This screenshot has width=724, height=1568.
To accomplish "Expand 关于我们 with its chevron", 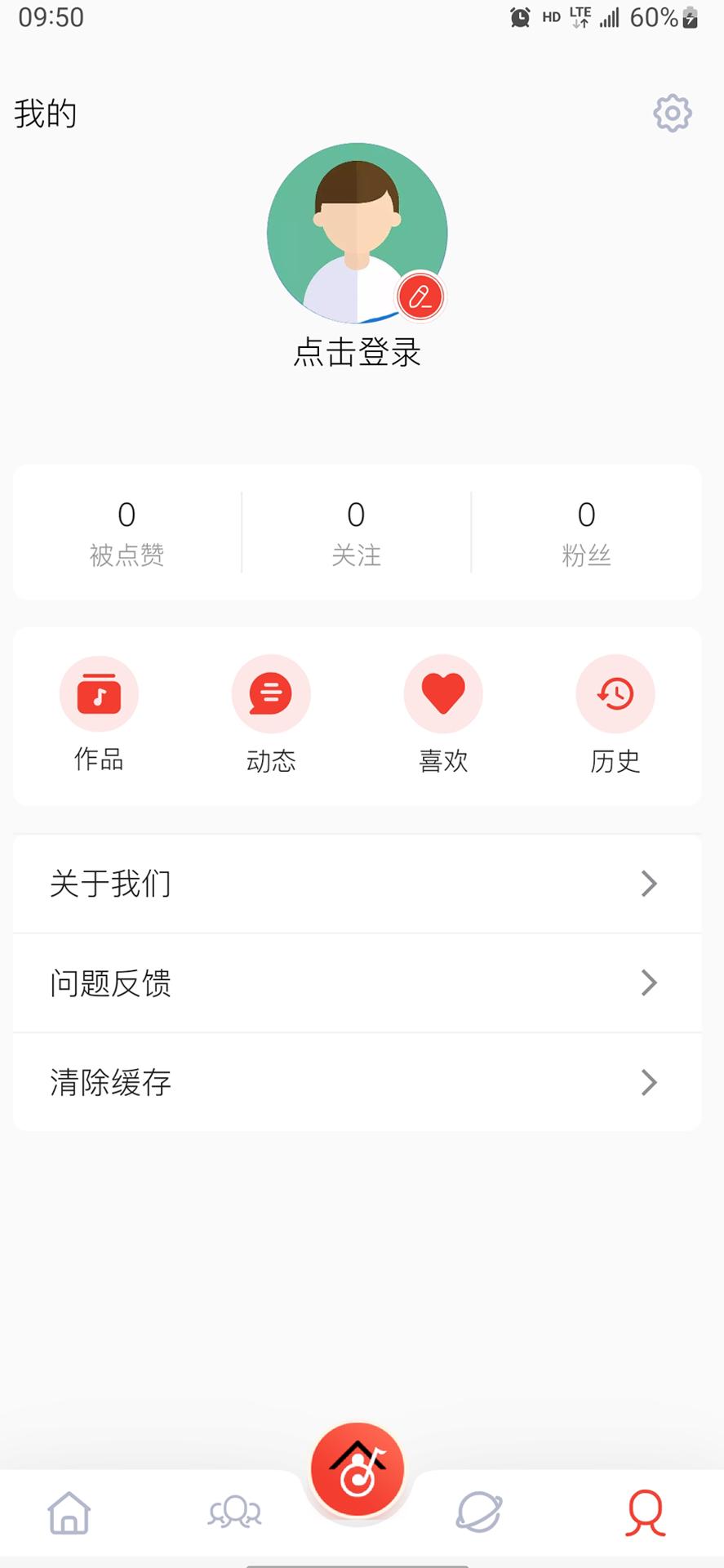I will (648, 884).
